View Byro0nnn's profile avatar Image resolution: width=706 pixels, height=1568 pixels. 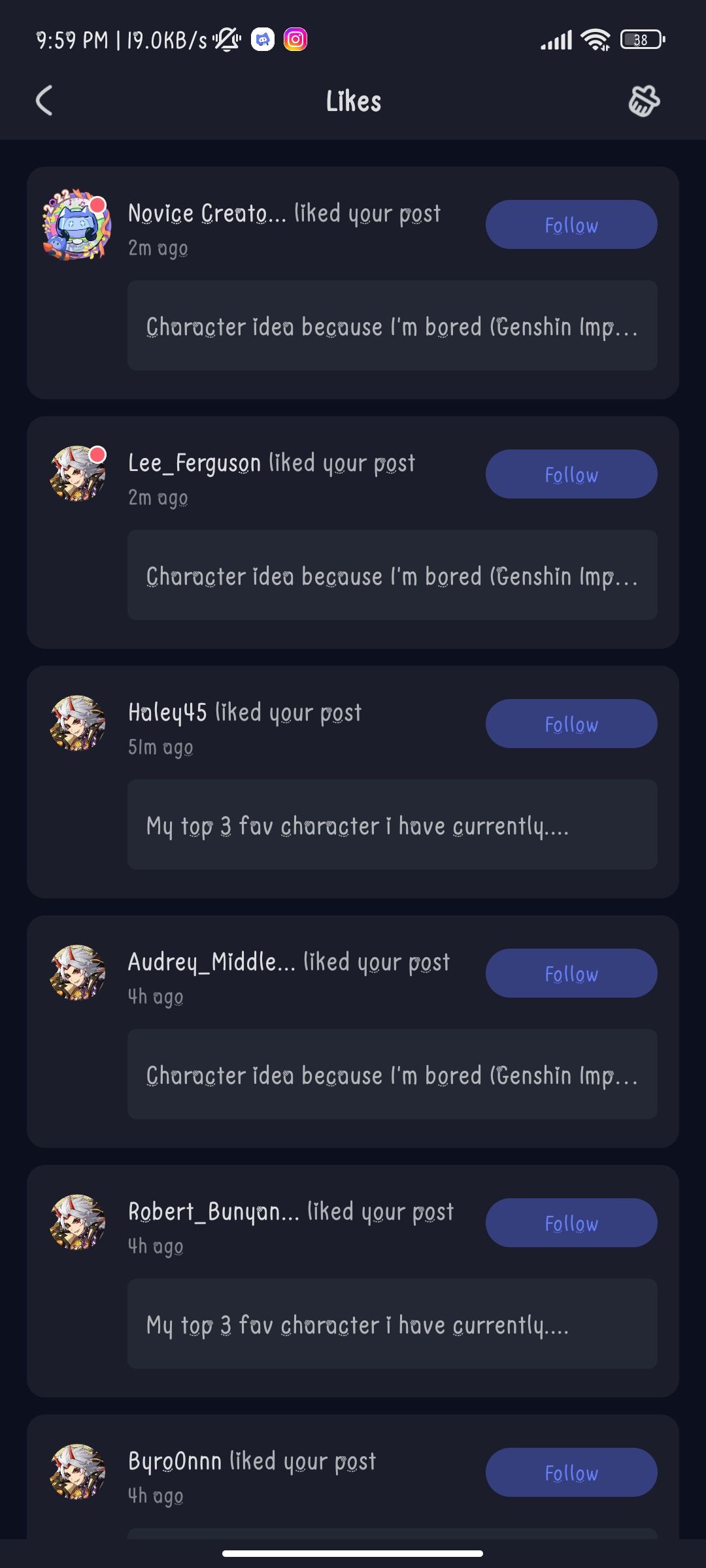point(77,1472)
